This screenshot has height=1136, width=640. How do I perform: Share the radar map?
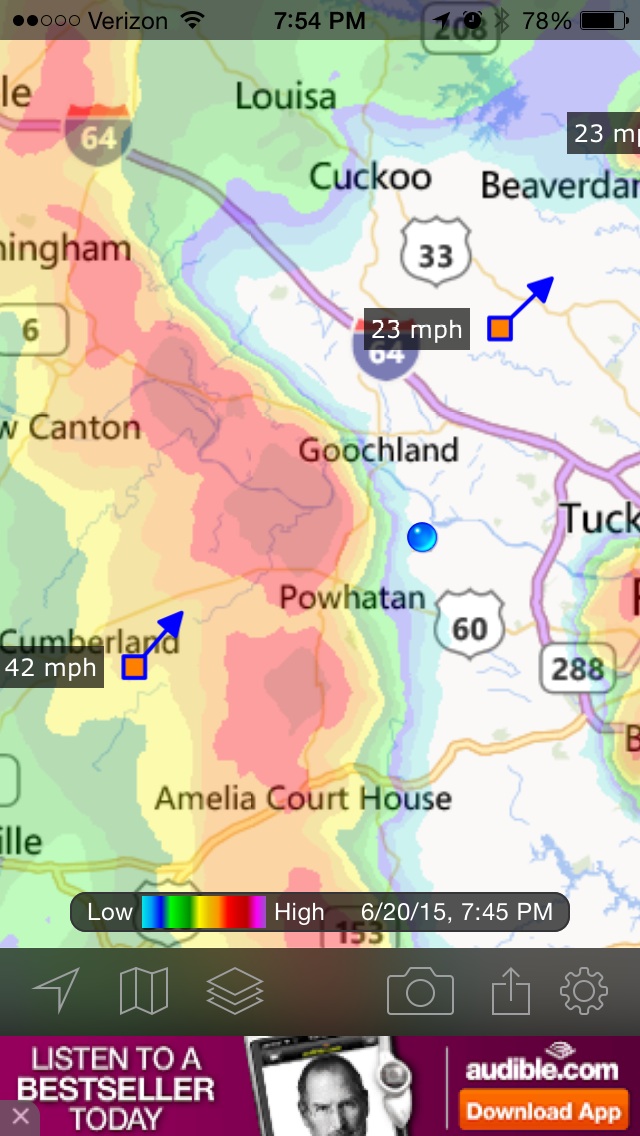[511, 989]
